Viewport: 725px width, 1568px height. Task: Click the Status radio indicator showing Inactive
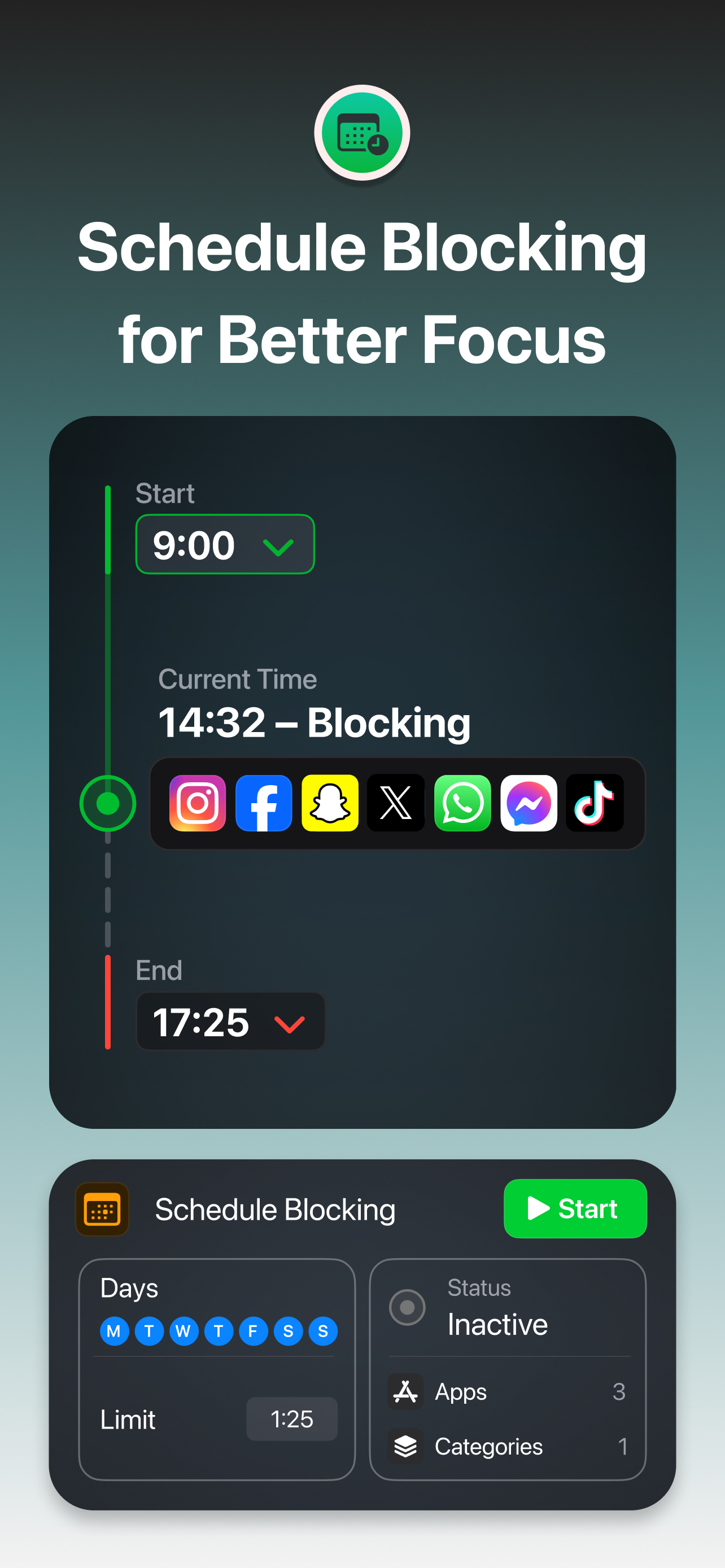coord(407,1306)
